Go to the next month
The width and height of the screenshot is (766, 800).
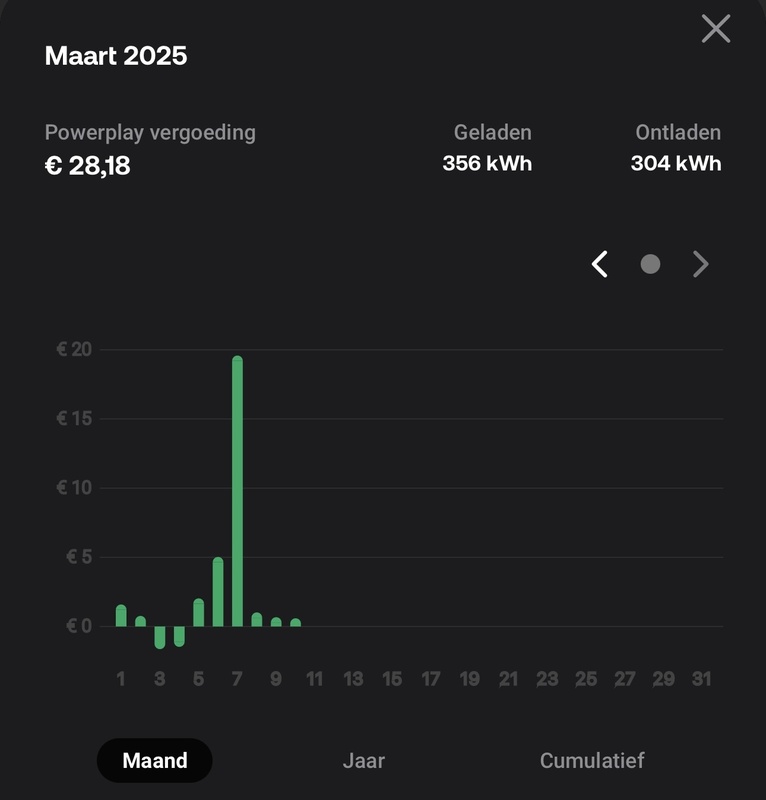pyautogui.click(x=701, y=264)
